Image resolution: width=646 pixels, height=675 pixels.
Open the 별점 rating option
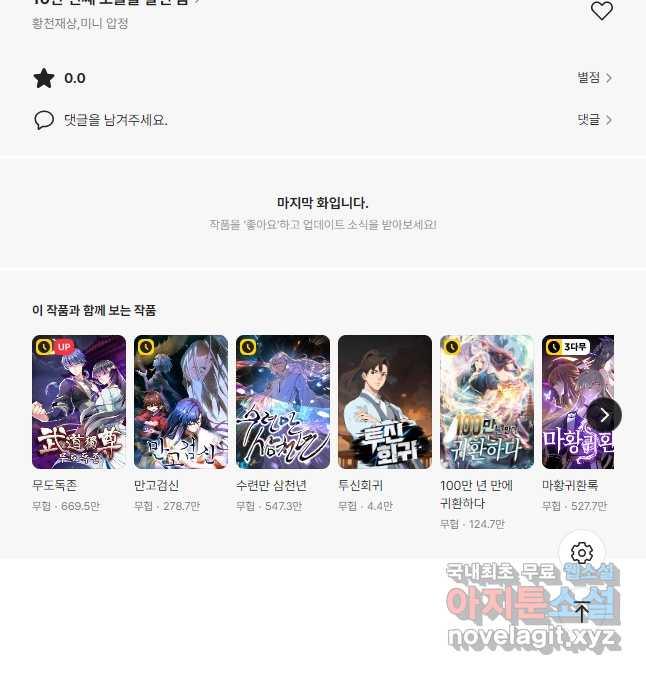(594, 78)
